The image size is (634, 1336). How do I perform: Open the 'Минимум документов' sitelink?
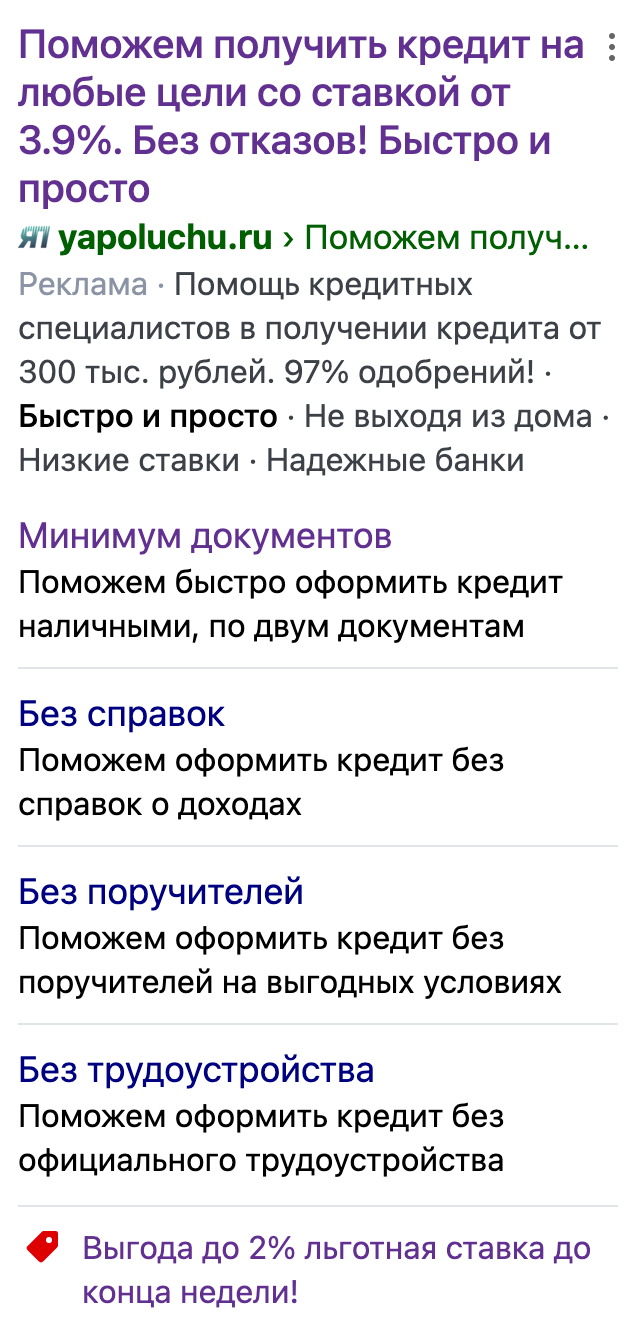[x=205, y=536]
